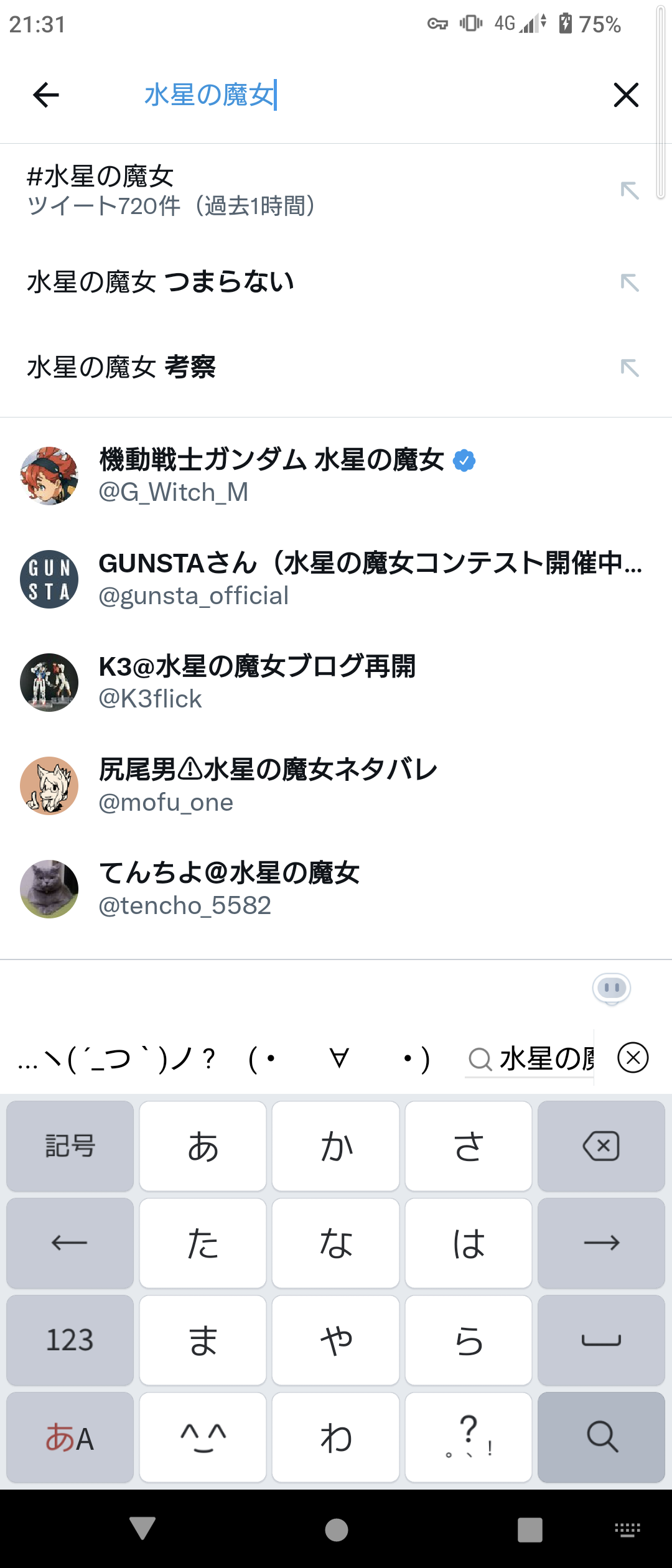Open the 記号 symbols keyboard
672x1568 pixels.
point(70,1146)
